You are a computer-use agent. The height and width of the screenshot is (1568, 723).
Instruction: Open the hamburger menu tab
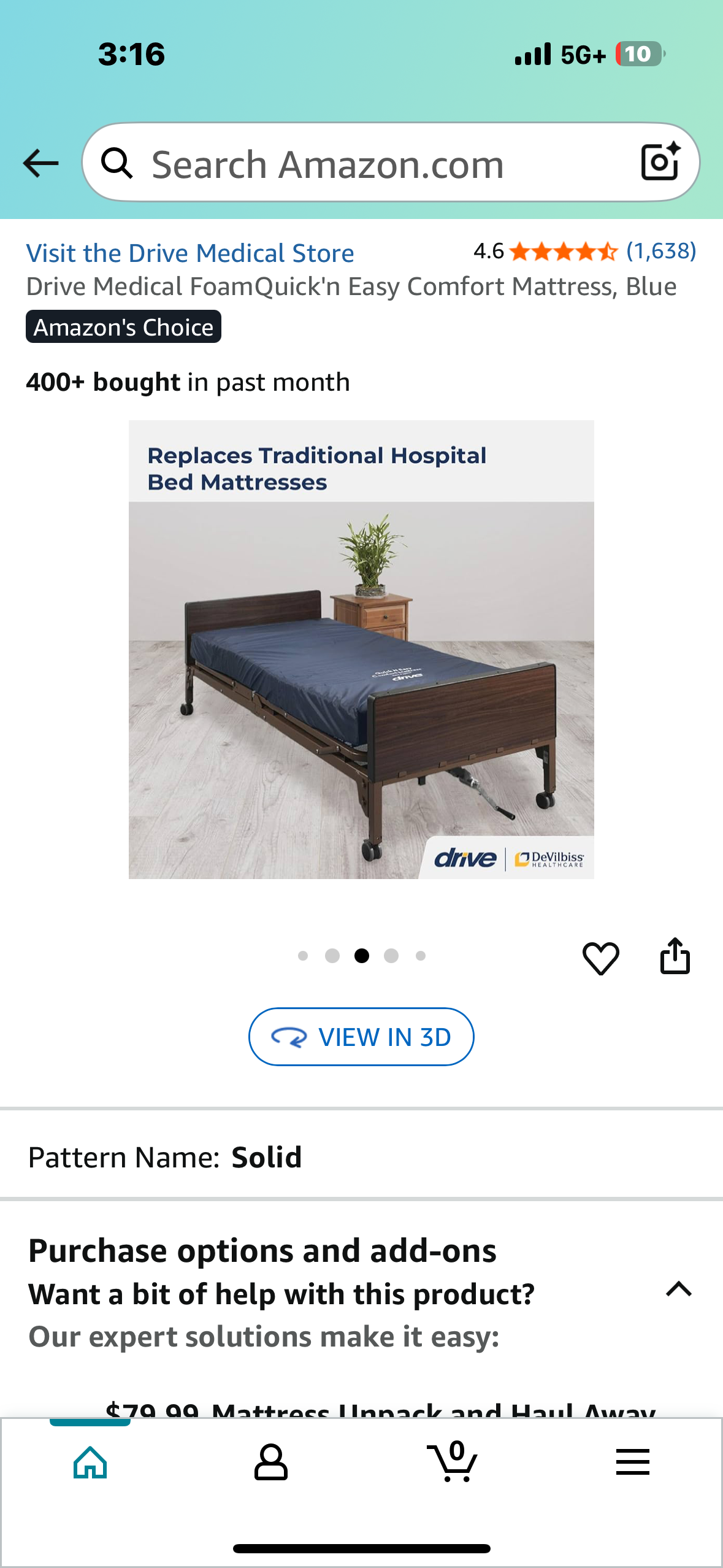point(633,1462)
